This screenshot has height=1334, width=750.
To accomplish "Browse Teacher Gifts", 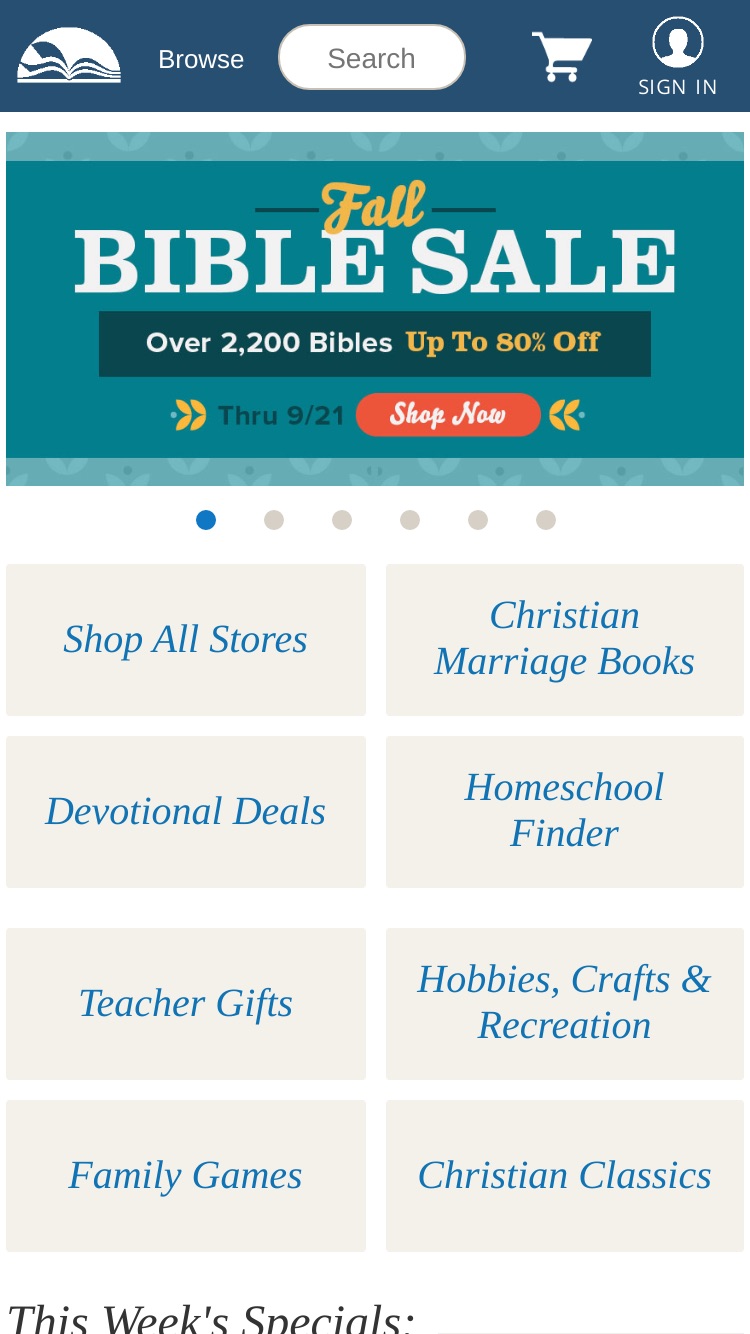I will pos(186,1004).
